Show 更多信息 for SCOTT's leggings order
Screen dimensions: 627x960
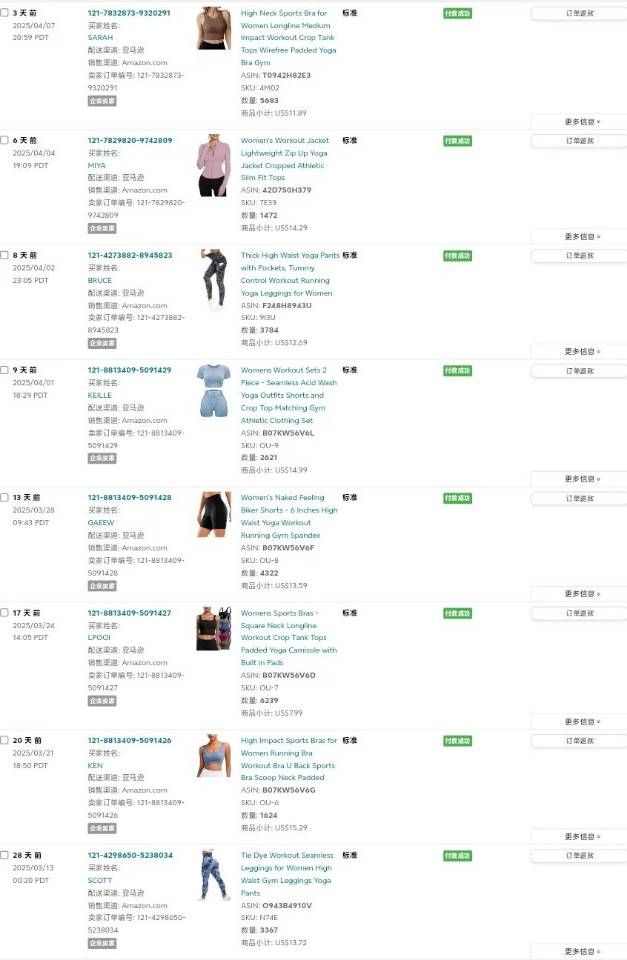pyautogui.click(x=582, y=952)
